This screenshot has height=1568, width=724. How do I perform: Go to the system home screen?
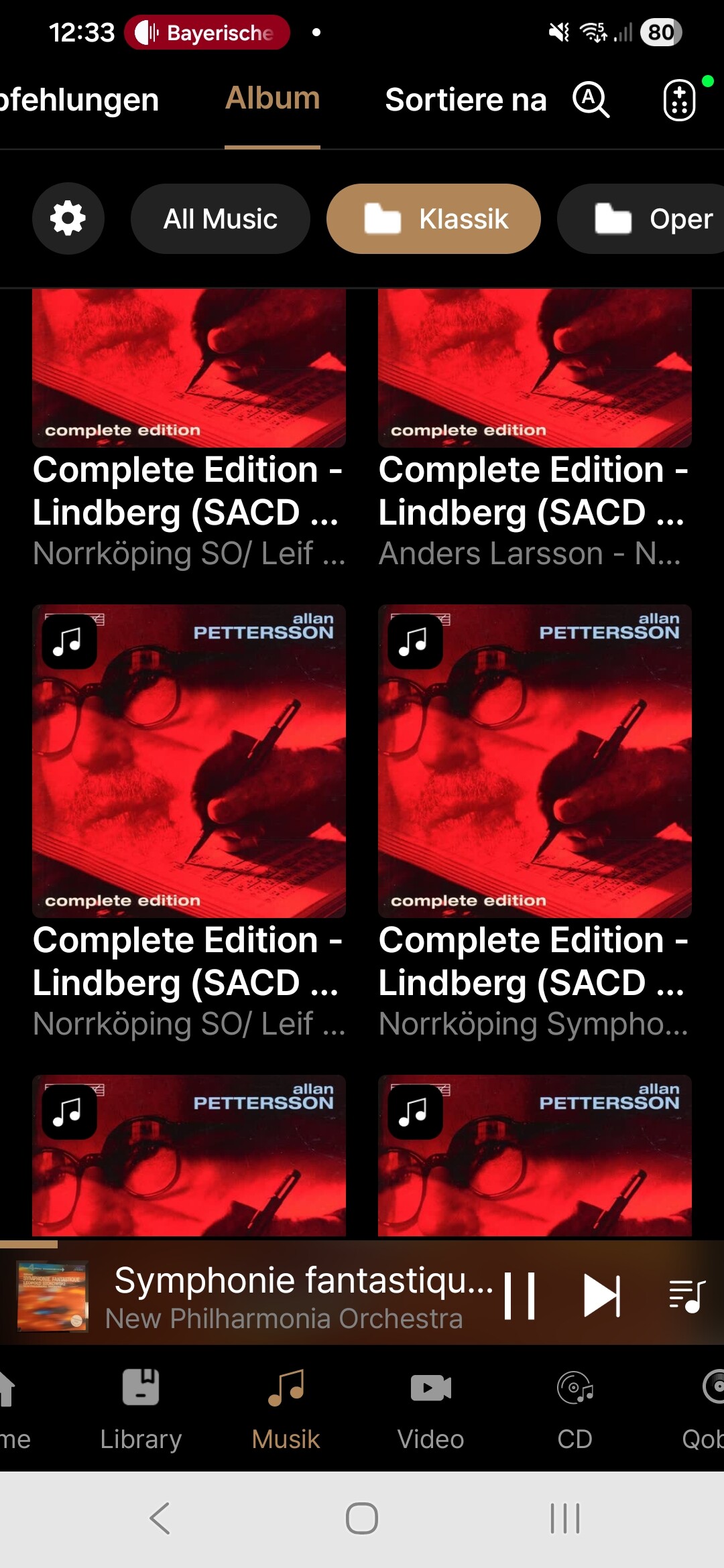pyautogui.click(x=362, y=1518)
